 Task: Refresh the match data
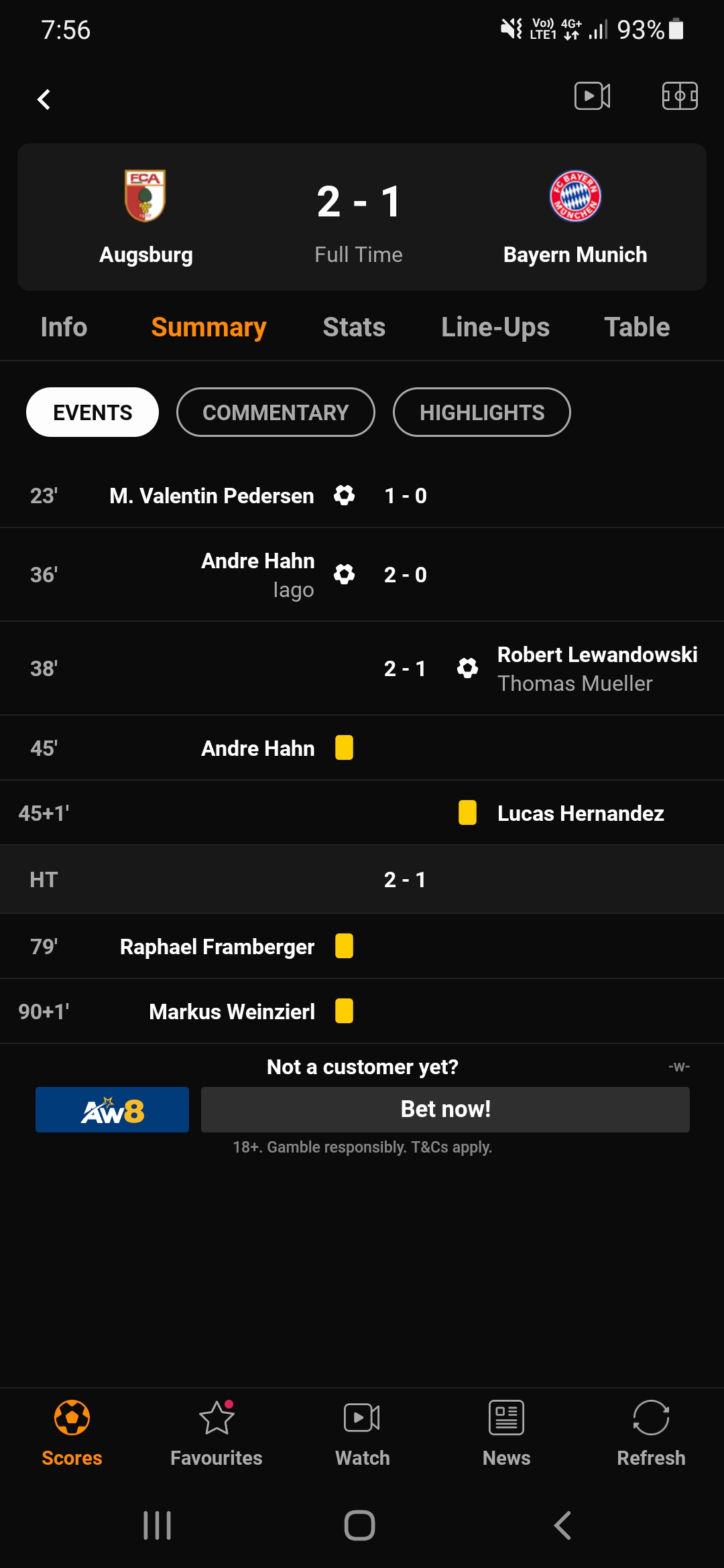click(650, 1434)
